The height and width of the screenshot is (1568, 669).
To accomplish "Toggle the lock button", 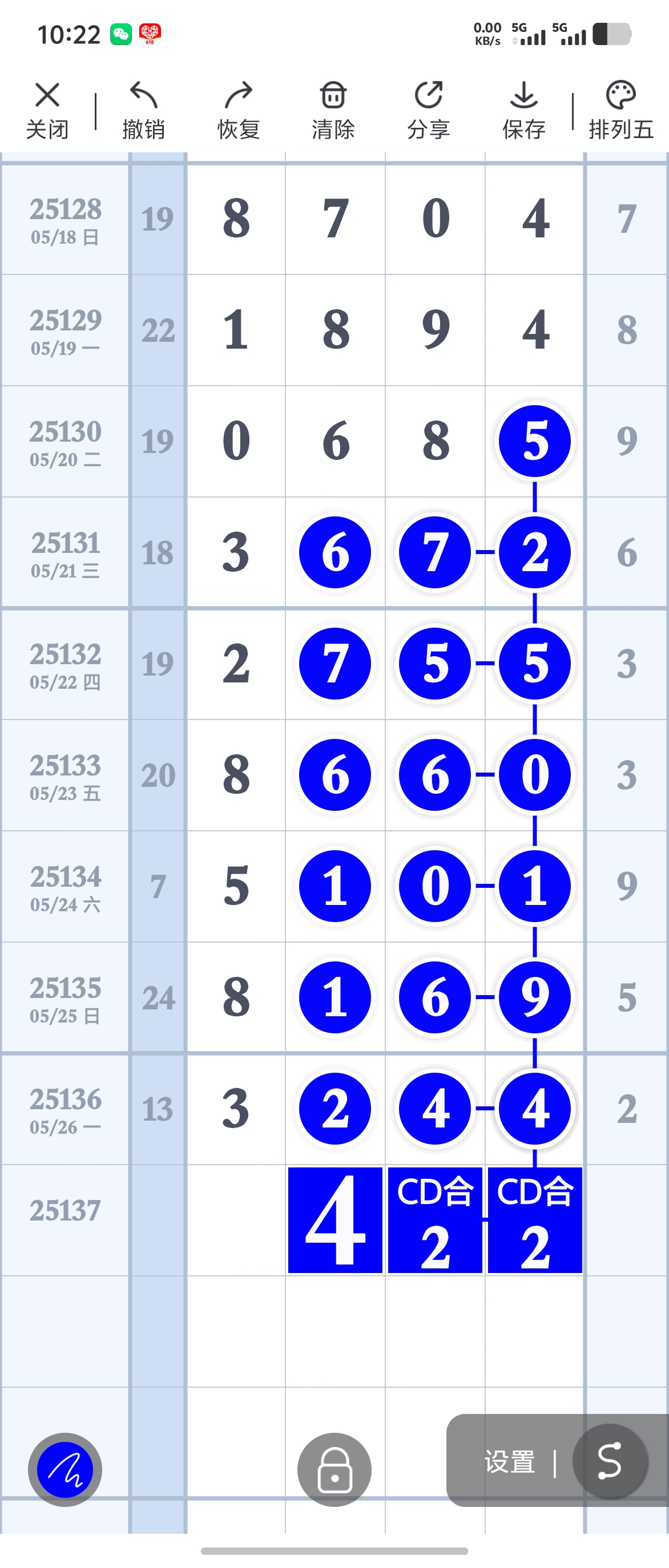I will tap(334, 1469).
